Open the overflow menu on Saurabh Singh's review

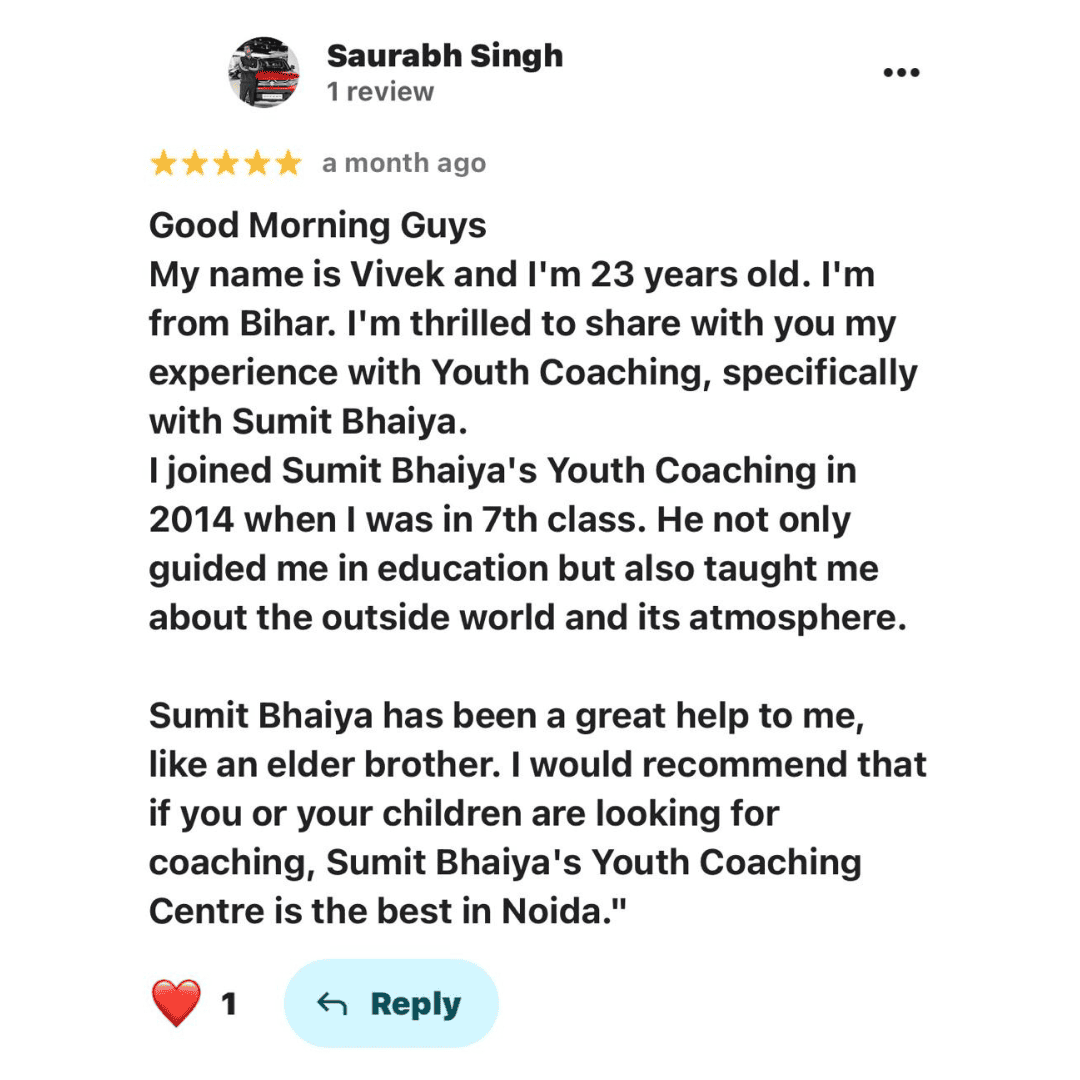click(901, 72)
